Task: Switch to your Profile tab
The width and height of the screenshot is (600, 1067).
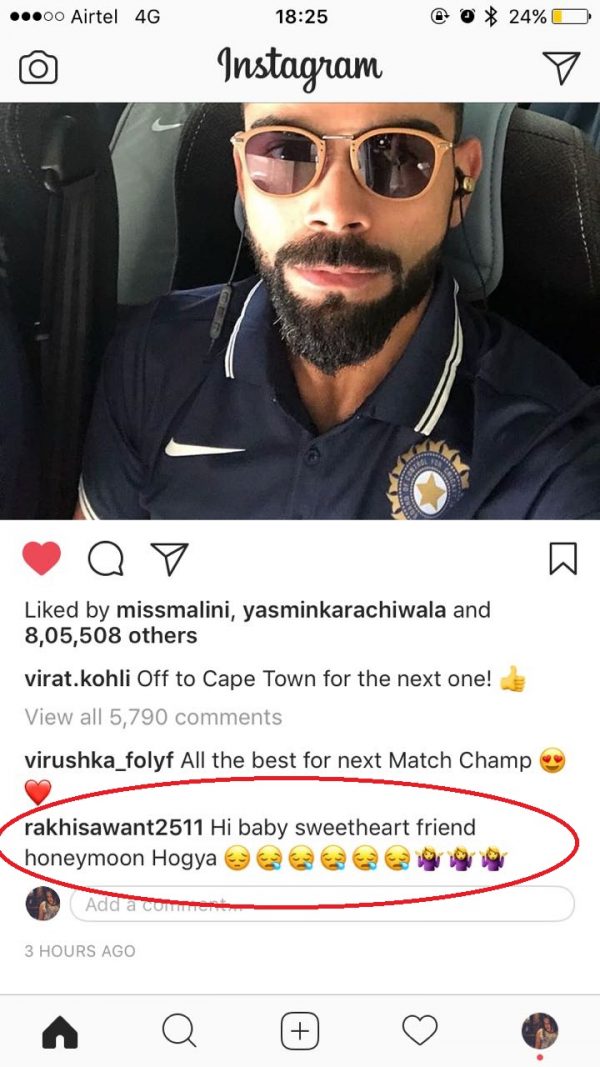Action: click(x=540, y=1030)
